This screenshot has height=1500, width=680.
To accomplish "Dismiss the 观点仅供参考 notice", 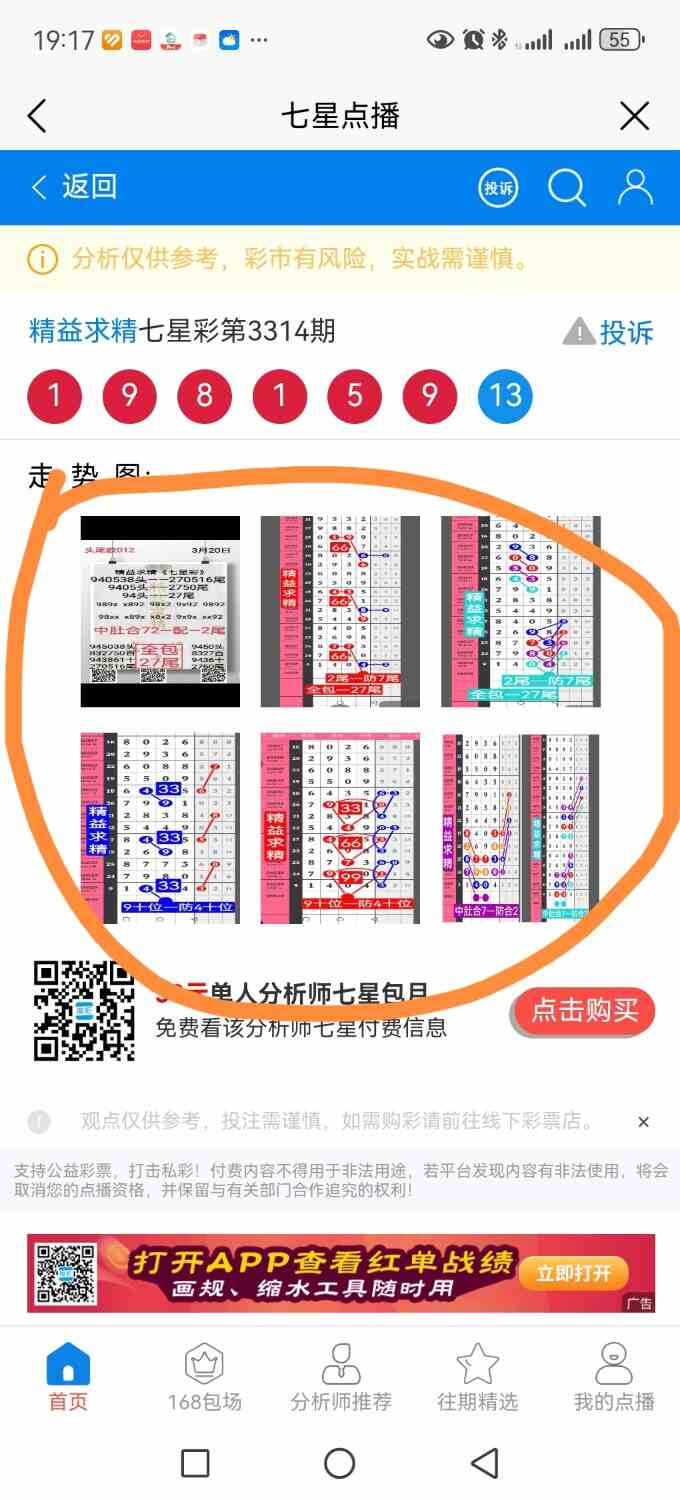I will pos(643,1122).
